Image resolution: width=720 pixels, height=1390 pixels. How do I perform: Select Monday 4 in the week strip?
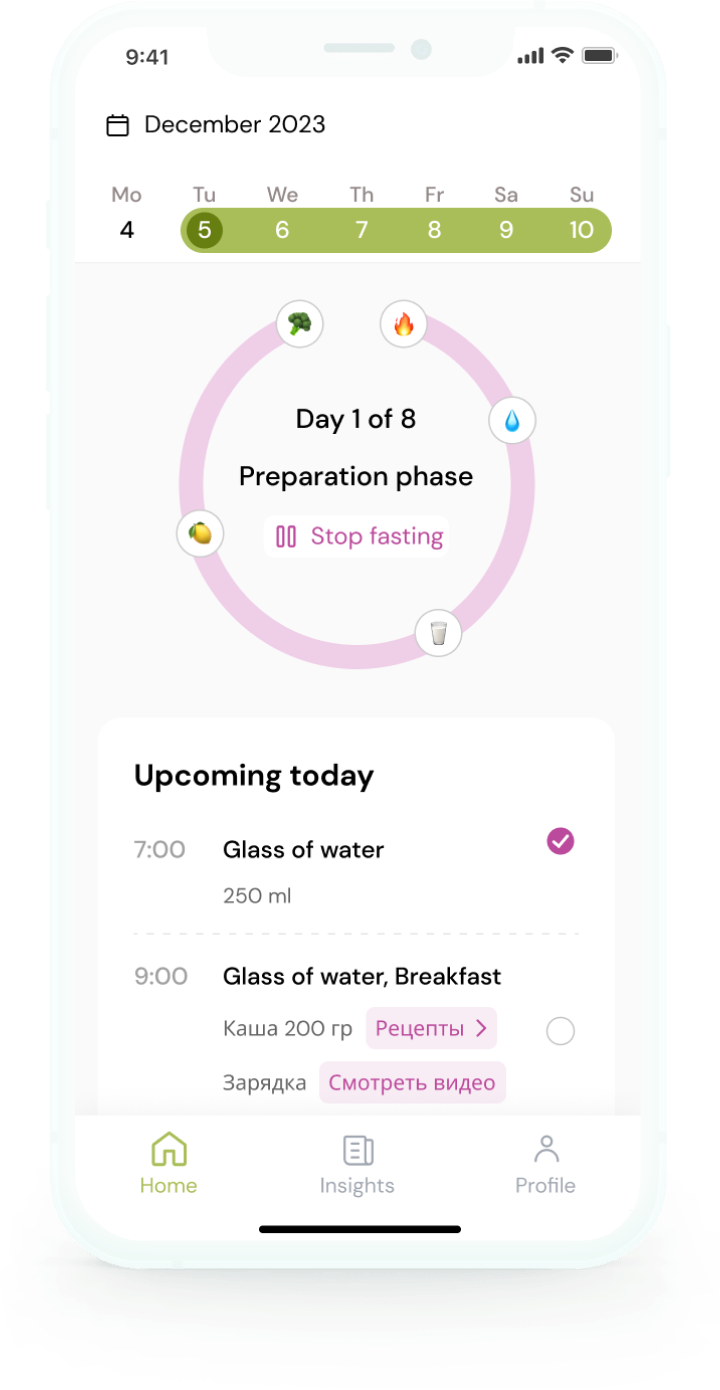[x=126, y=230]
